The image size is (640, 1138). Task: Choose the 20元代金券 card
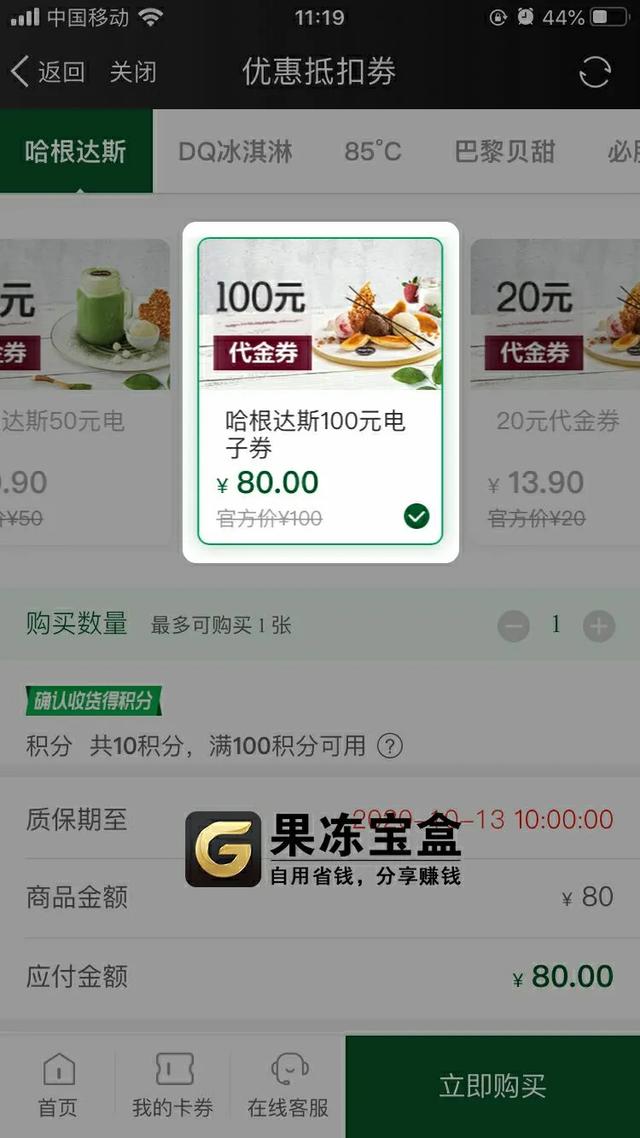click(555, 391)
